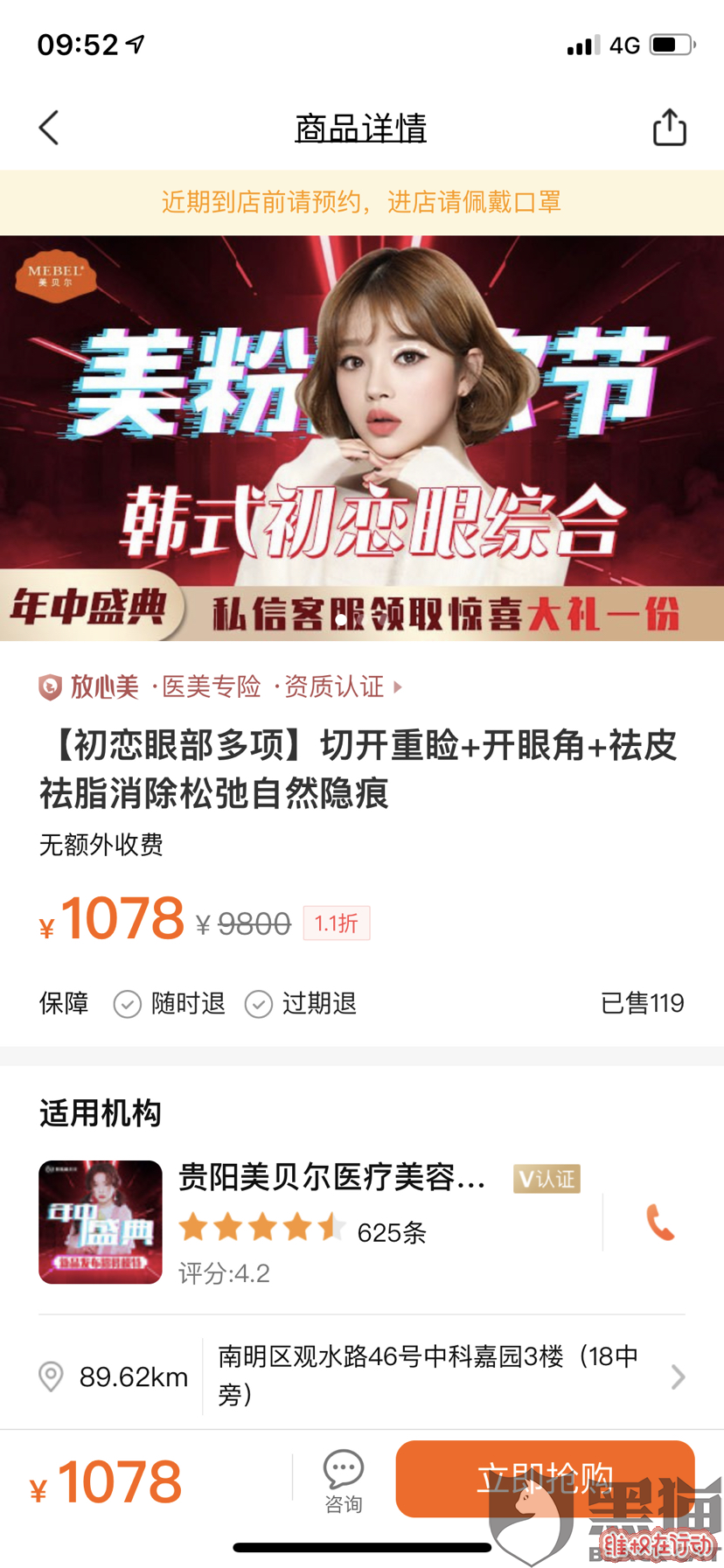Viewport: 724px width, 1568px height.
Task: Go back from 商品详情 page
Action: point(49,128)
